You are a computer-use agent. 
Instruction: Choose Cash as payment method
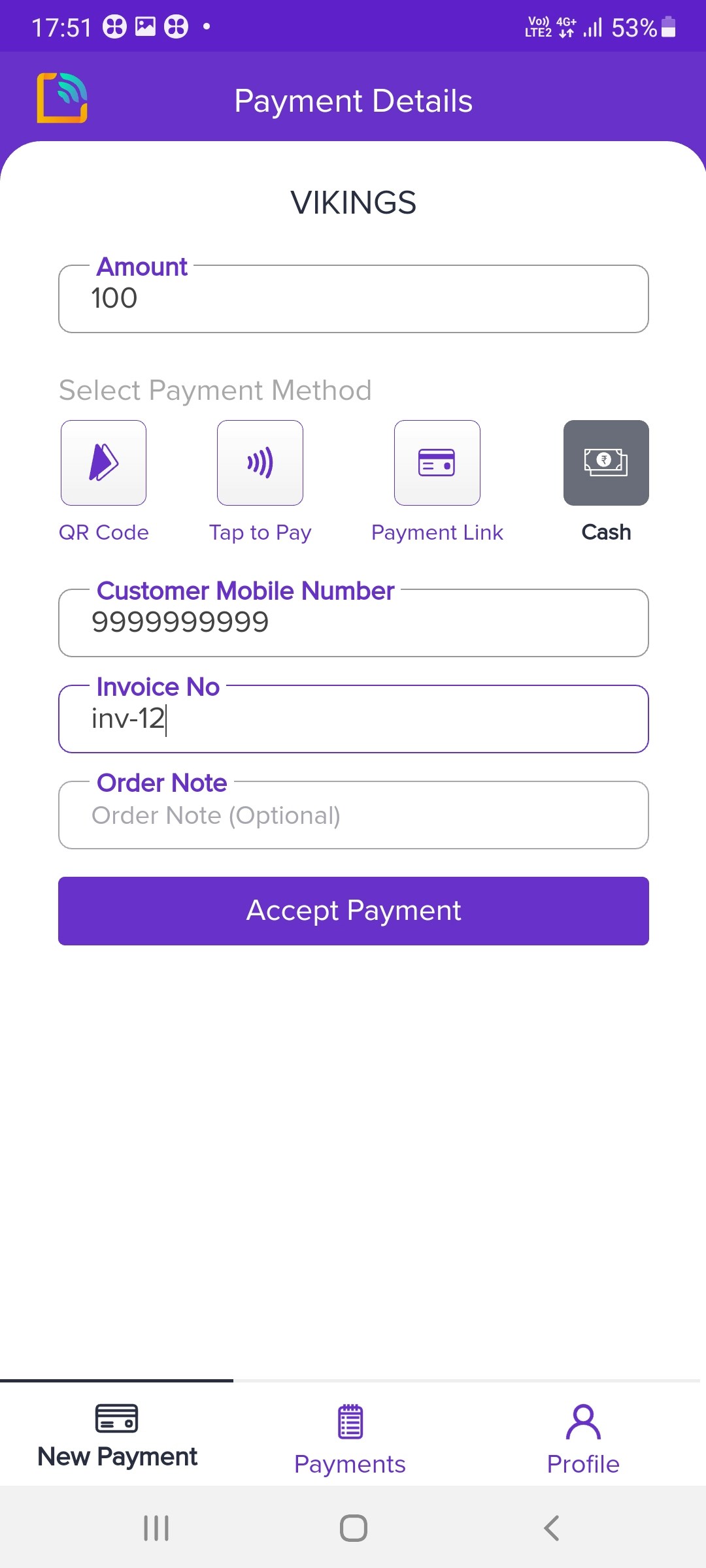pos(606,463)
